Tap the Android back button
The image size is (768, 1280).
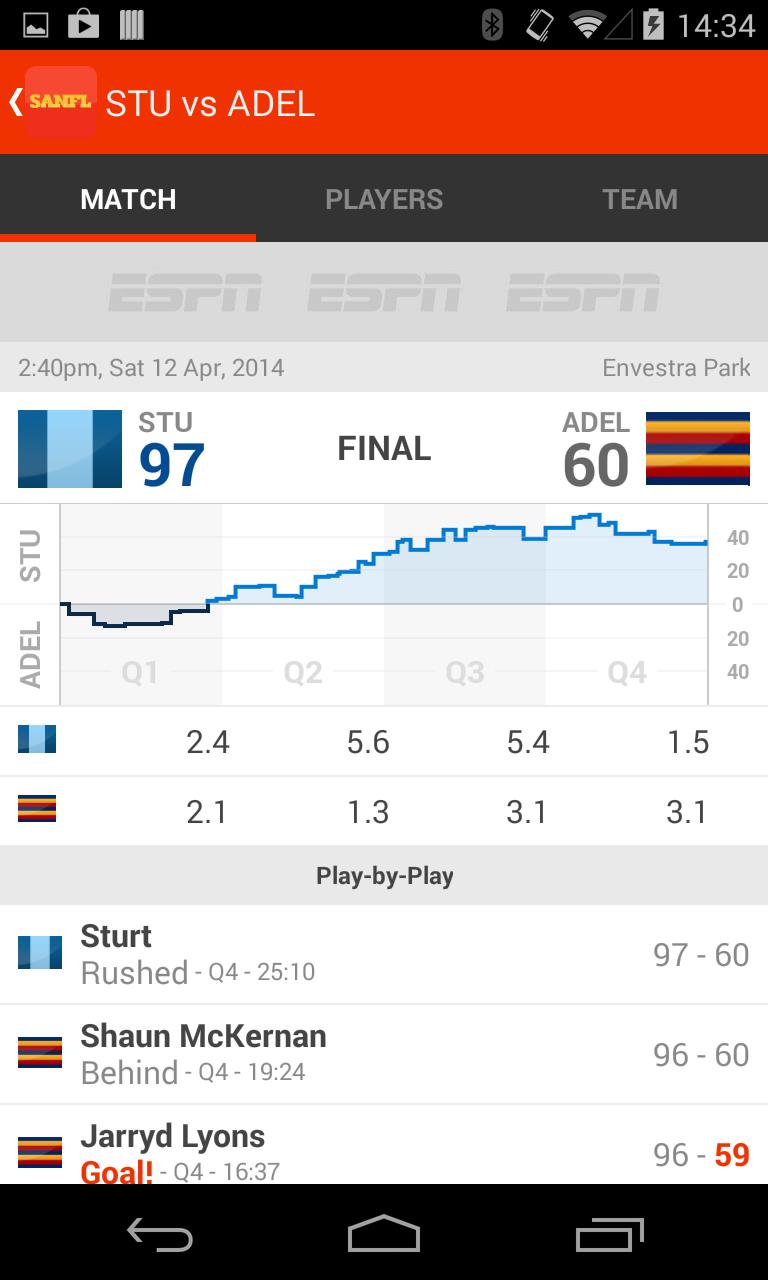160,1235
